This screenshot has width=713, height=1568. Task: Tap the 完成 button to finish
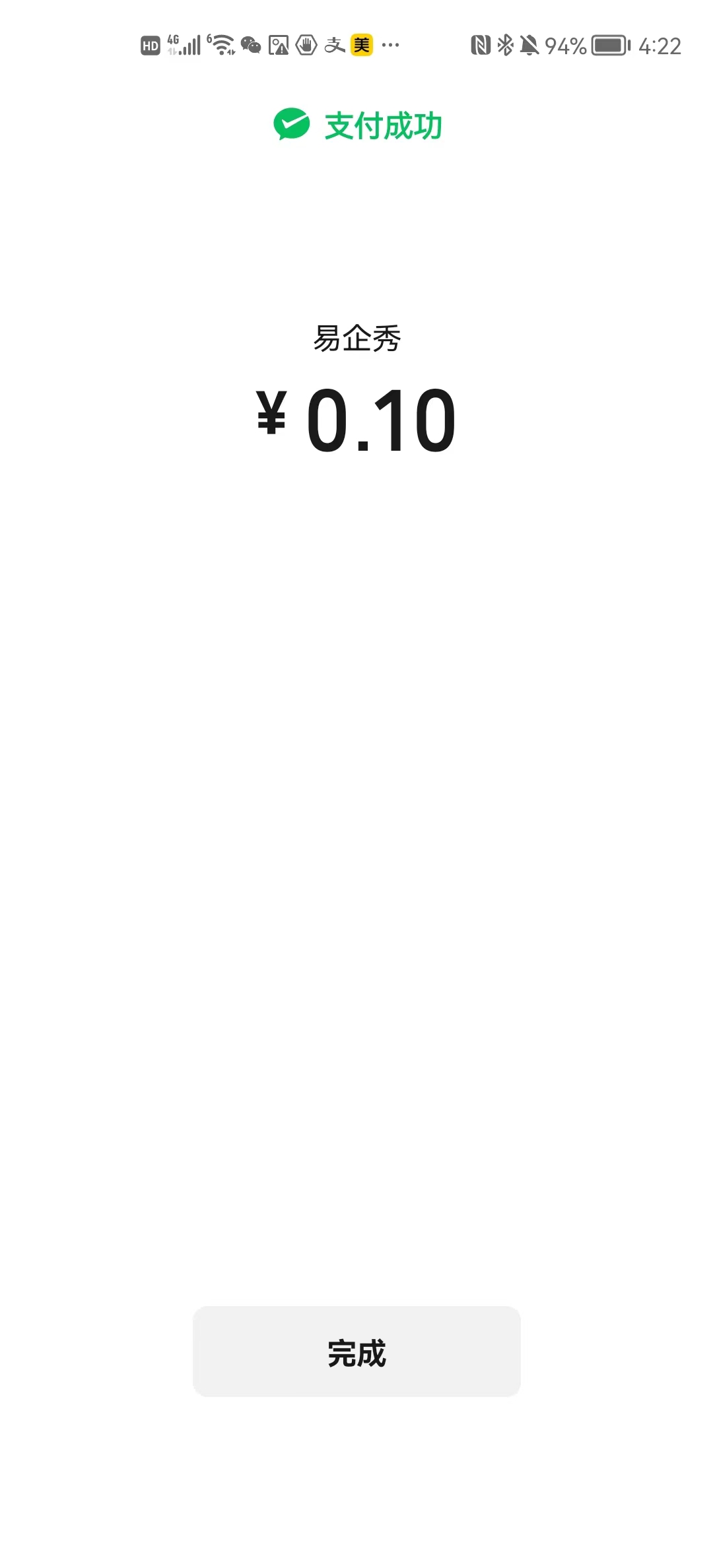pyautogui.click(x=356, y=1351)
